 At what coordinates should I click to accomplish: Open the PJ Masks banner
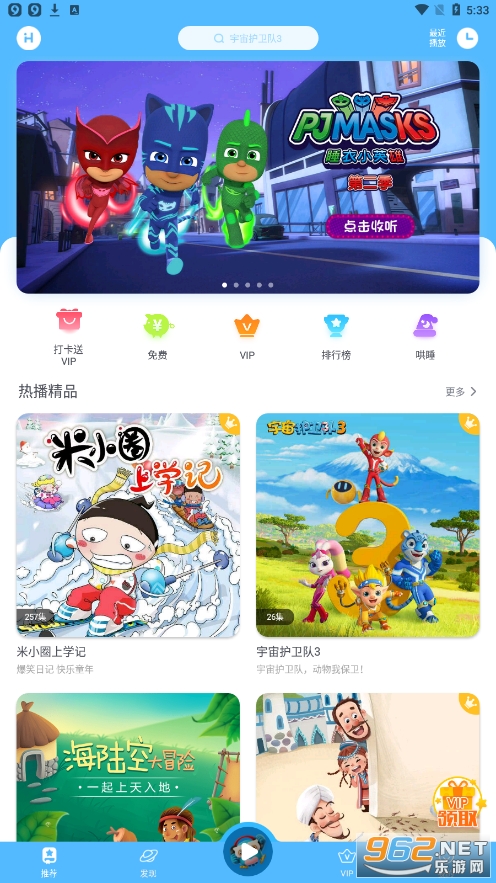(x=248, y=177)
